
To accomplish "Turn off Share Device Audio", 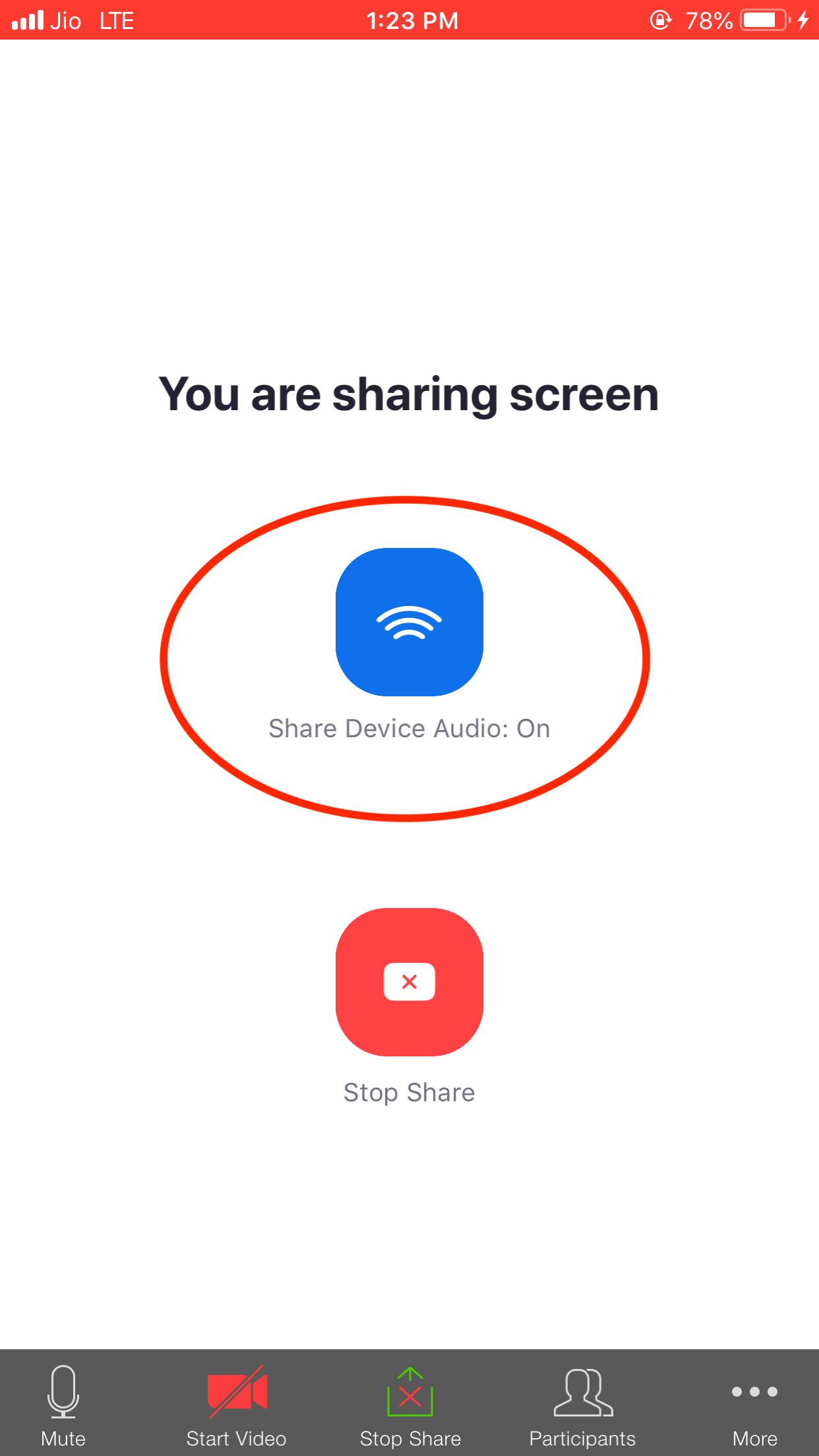I will click(x=409, y=622).
